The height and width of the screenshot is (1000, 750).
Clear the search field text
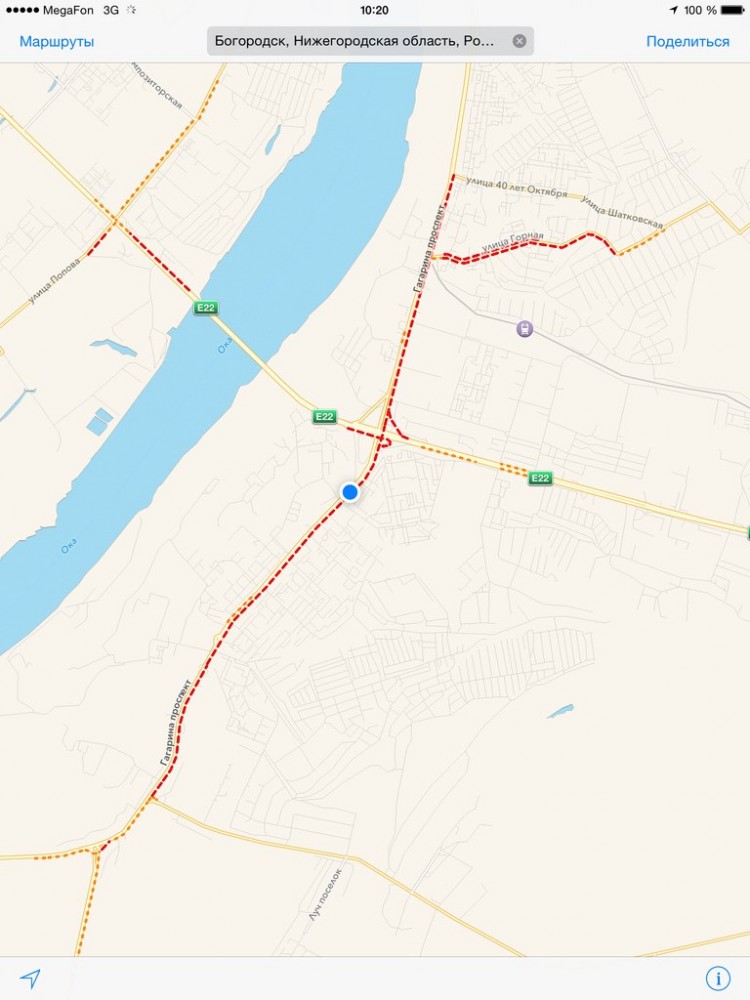tap(519, 41)
